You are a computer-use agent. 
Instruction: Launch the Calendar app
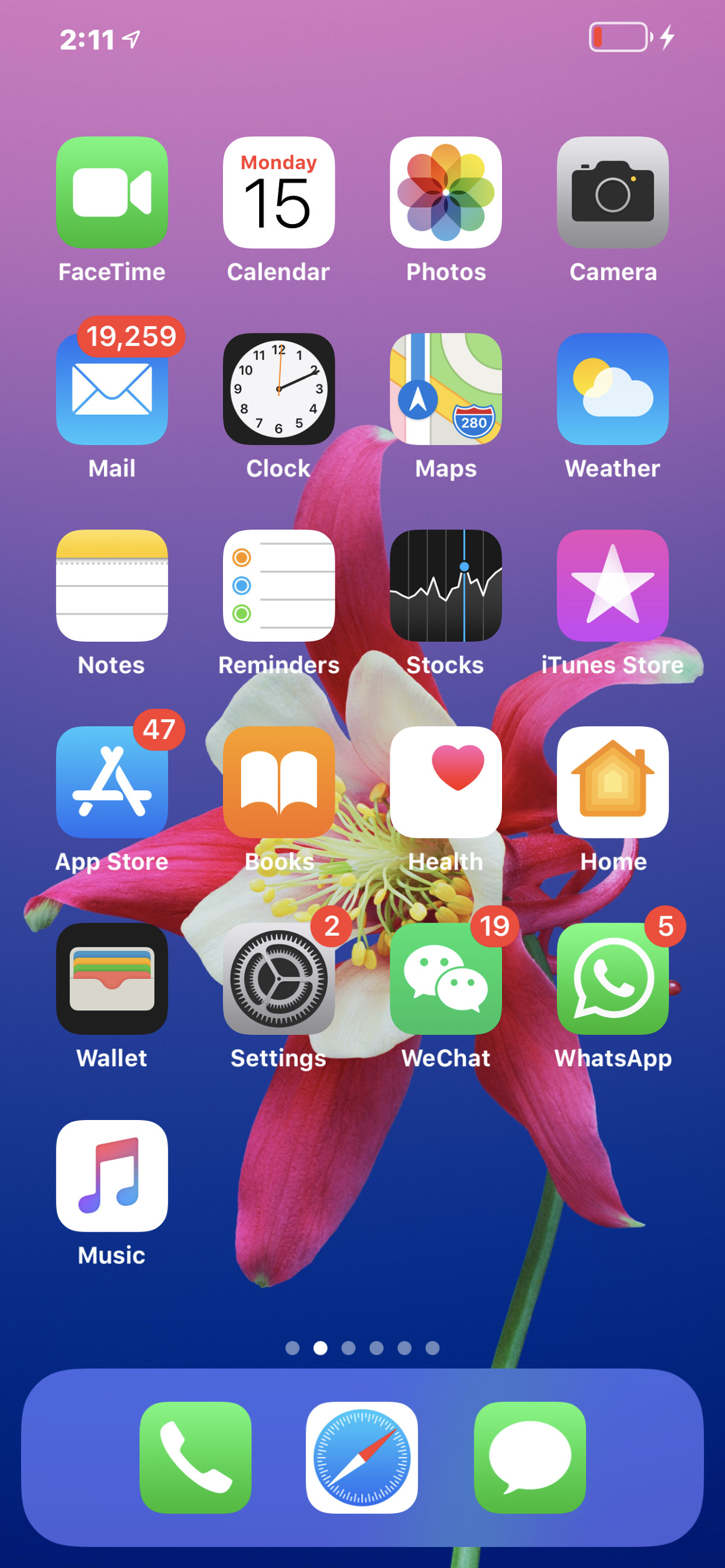pyautogui.click(x=279, y=193)
